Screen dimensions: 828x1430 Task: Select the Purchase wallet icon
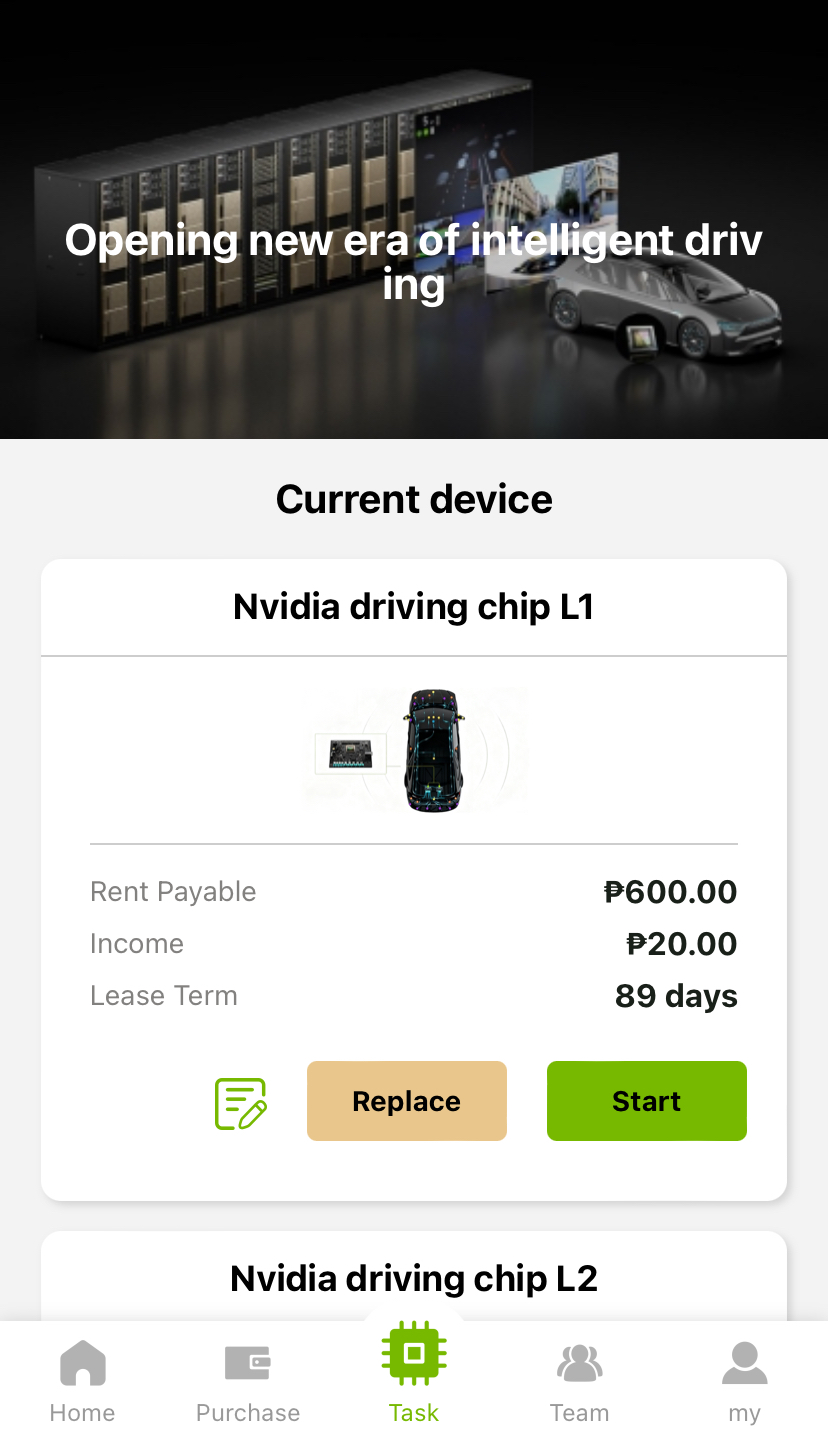pos(247,1362)
